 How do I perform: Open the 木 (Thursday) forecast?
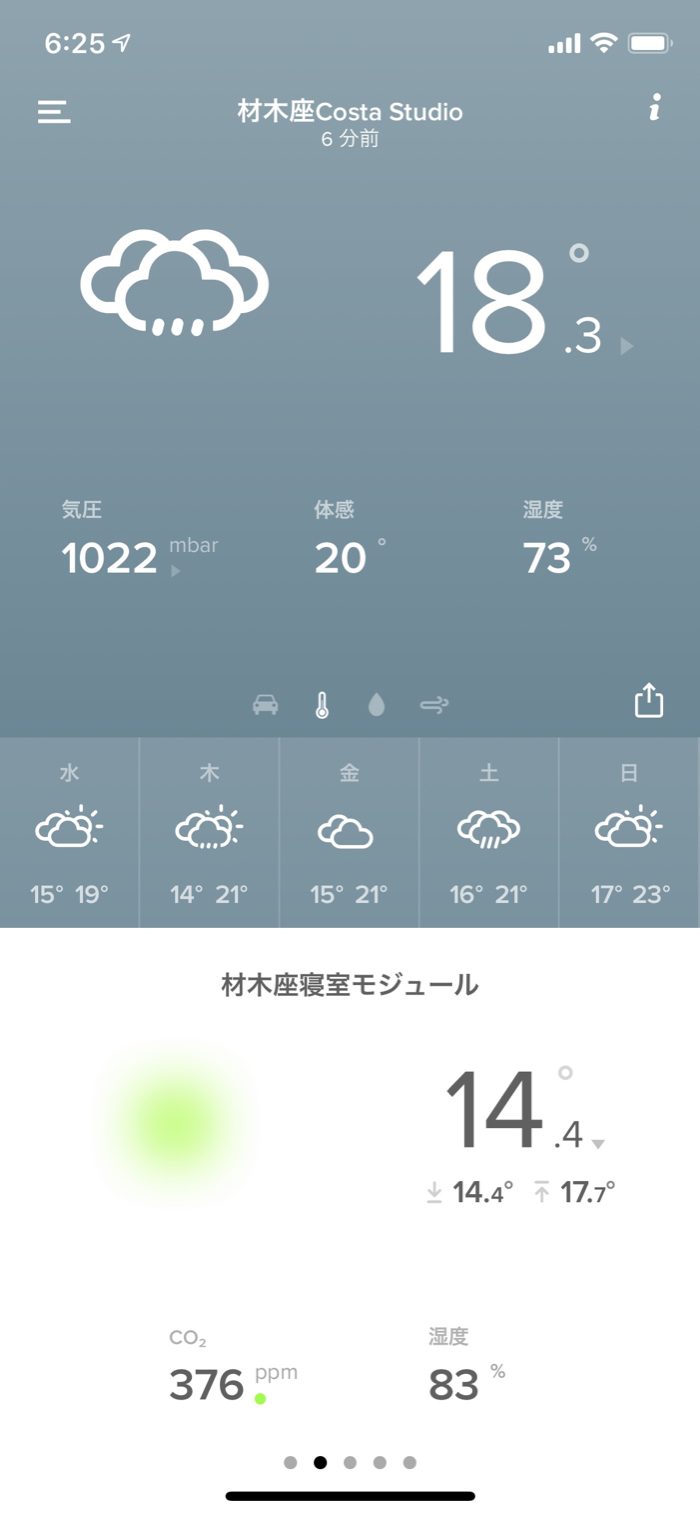[209, 832]
